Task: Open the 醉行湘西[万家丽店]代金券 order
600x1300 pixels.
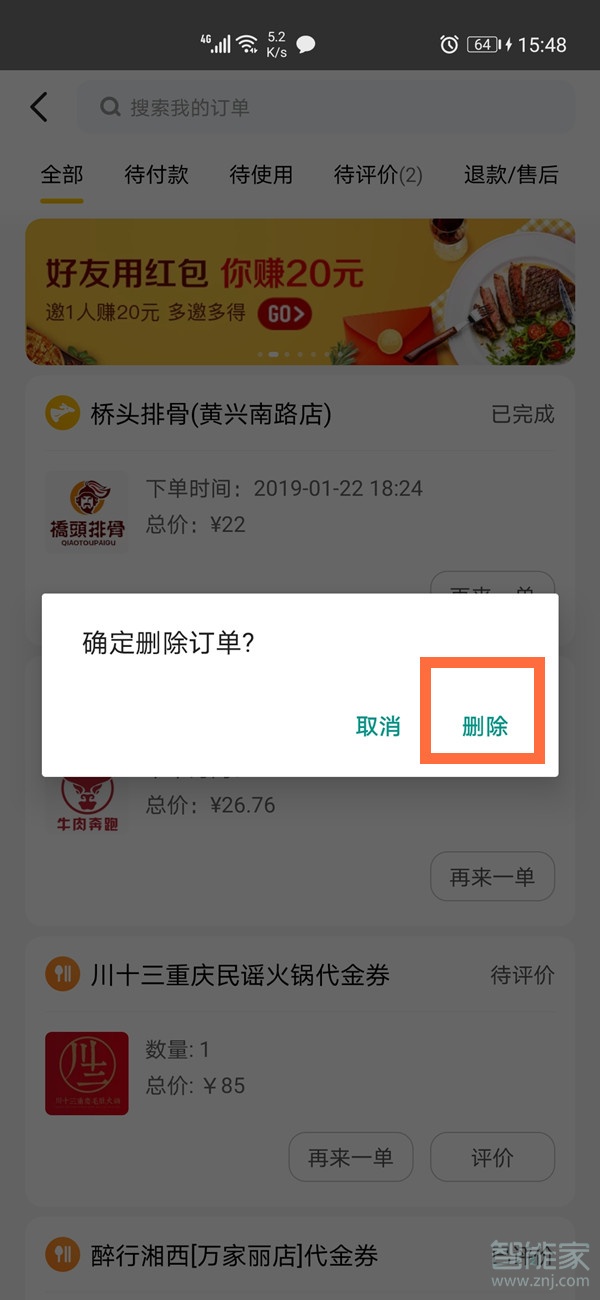Action: pyautogui.click(x=234, y=1254)
